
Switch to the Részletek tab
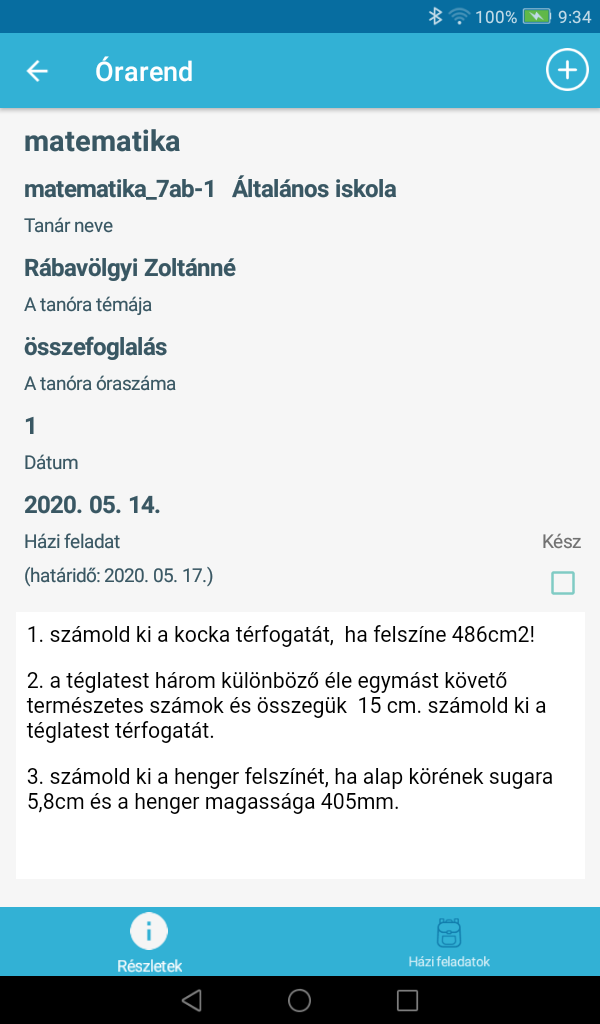(149, 943)
